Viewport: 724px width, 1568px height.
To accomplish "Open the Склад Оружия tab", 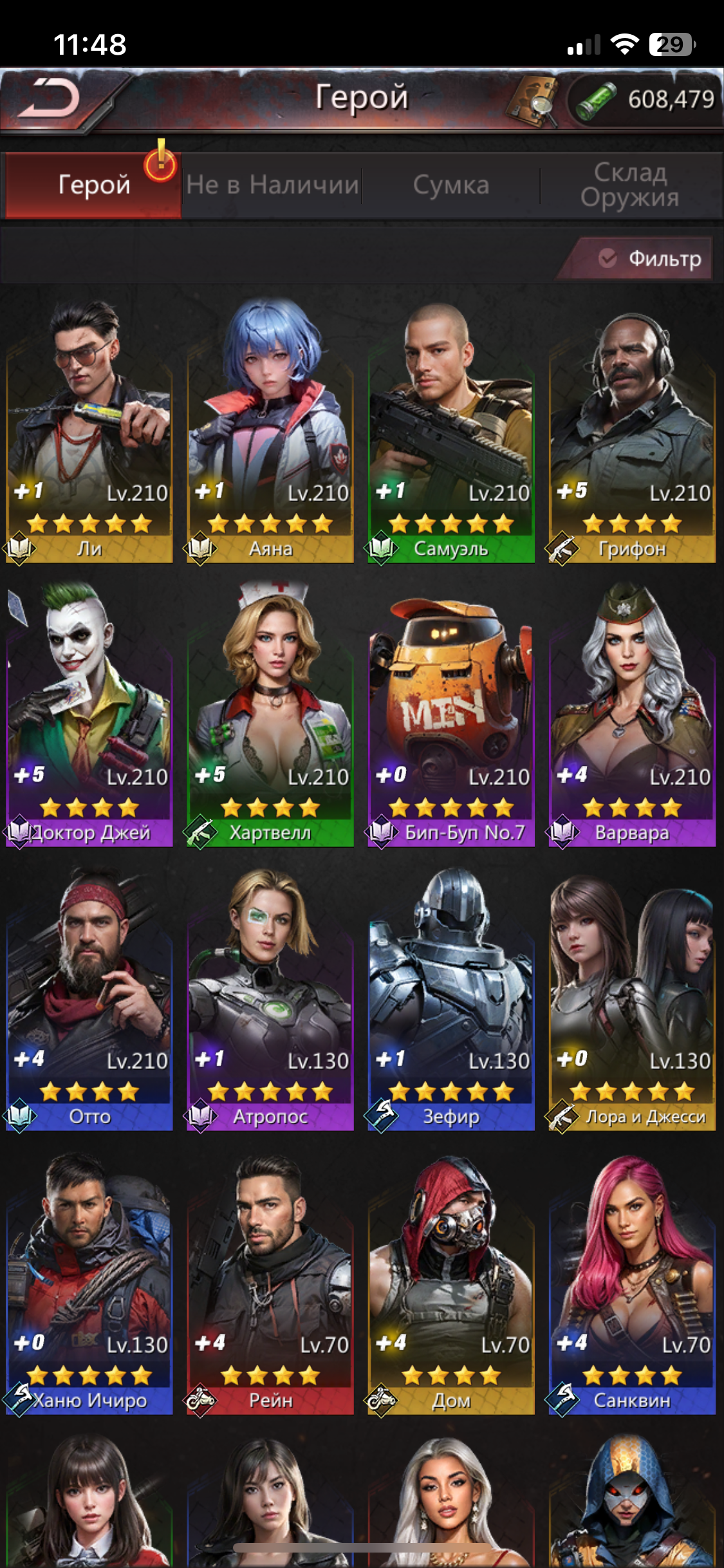I will click(x=629, y=185).
